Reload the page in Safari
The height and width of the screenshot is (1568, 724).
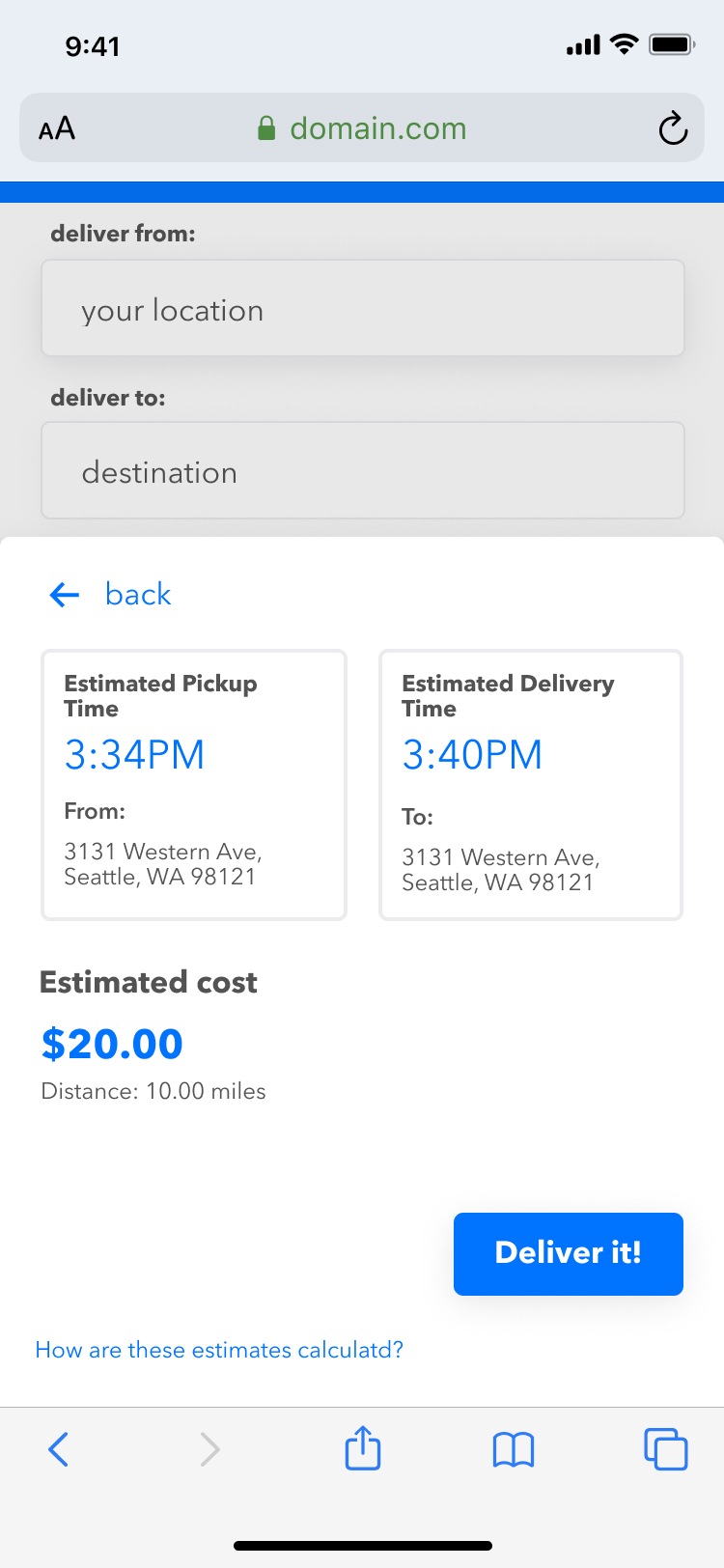coord(673,128)
